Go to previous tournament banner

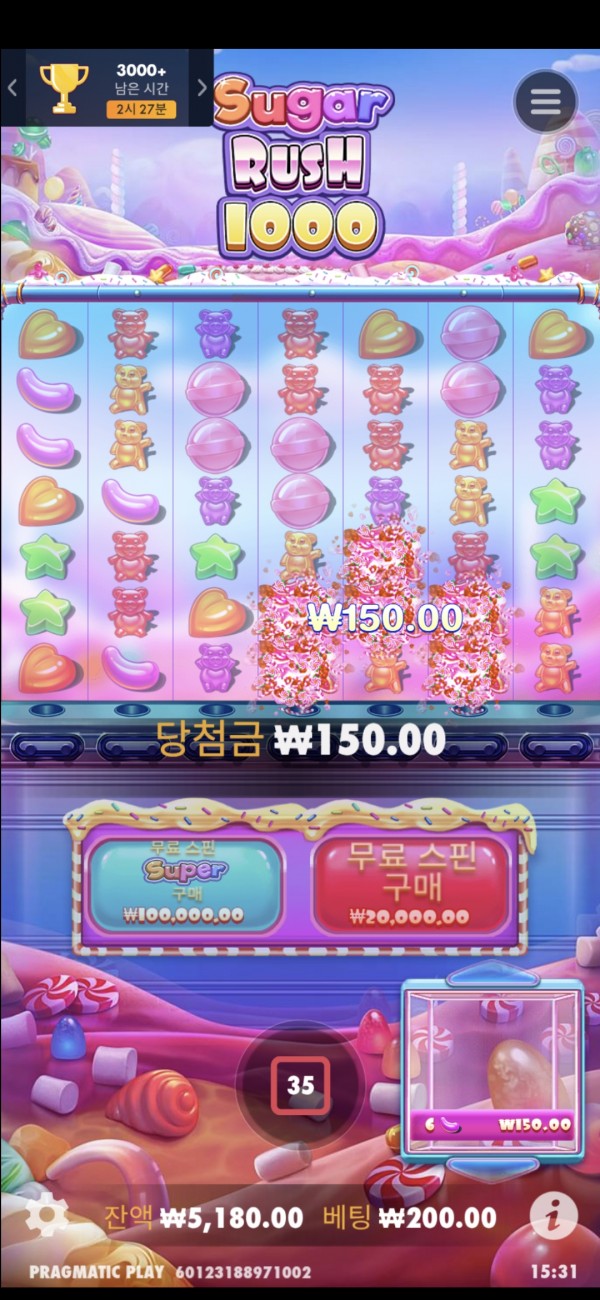[12, 88]
